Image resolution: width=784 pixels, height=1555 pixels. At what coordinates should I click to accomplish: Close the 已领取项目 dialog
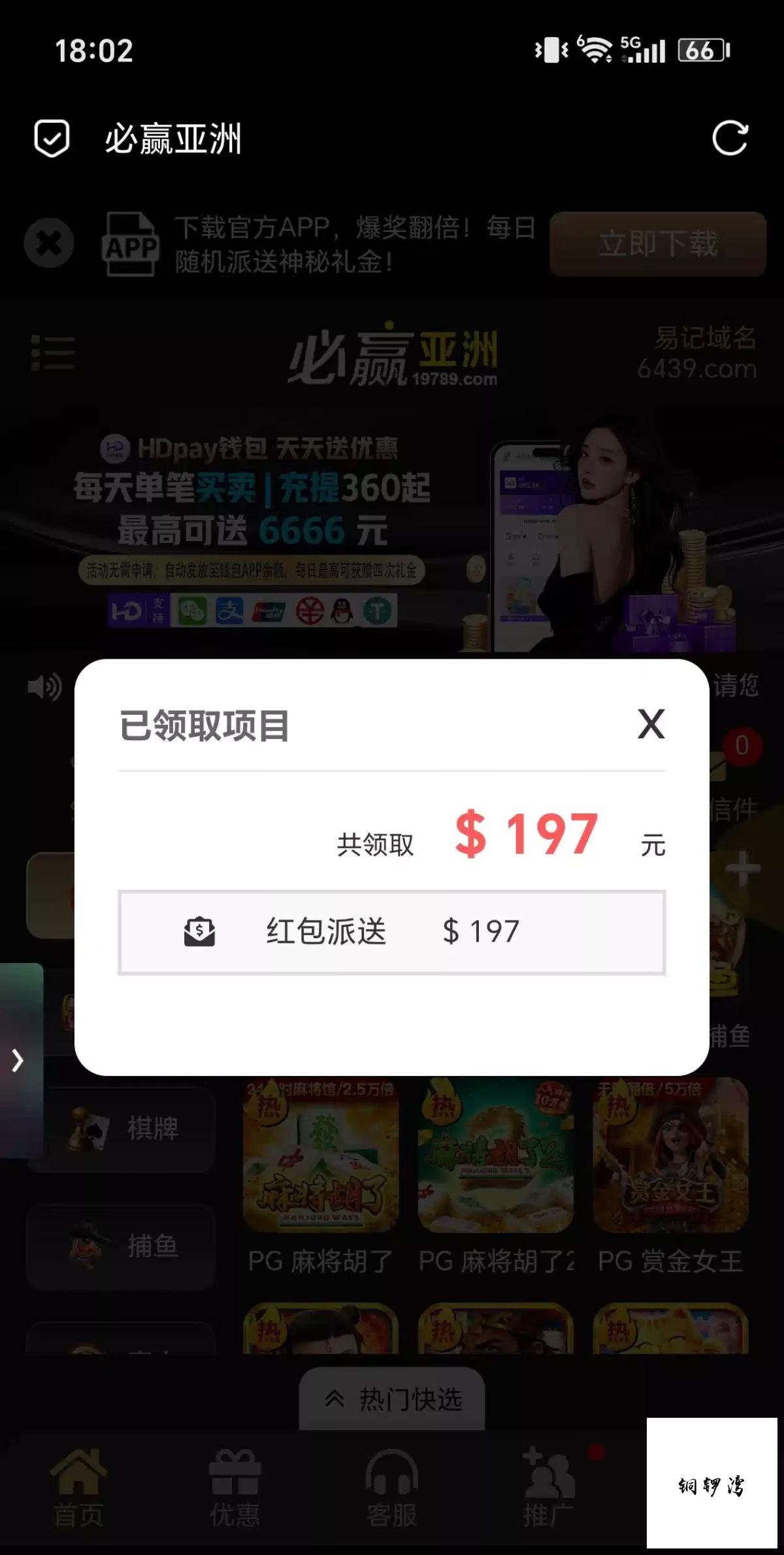(x=651, y=724)
